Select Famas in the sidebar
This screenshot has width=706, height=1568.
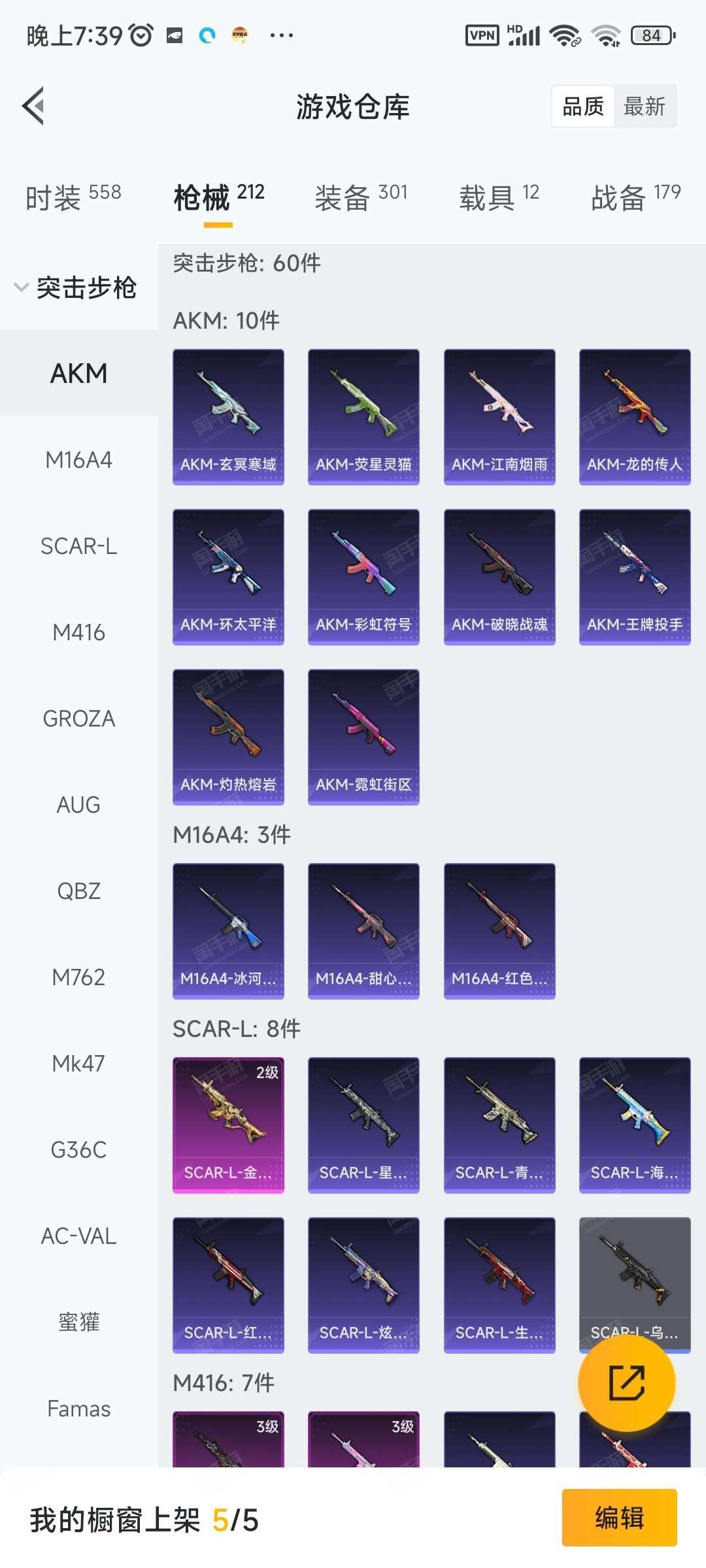[79, 1409]
